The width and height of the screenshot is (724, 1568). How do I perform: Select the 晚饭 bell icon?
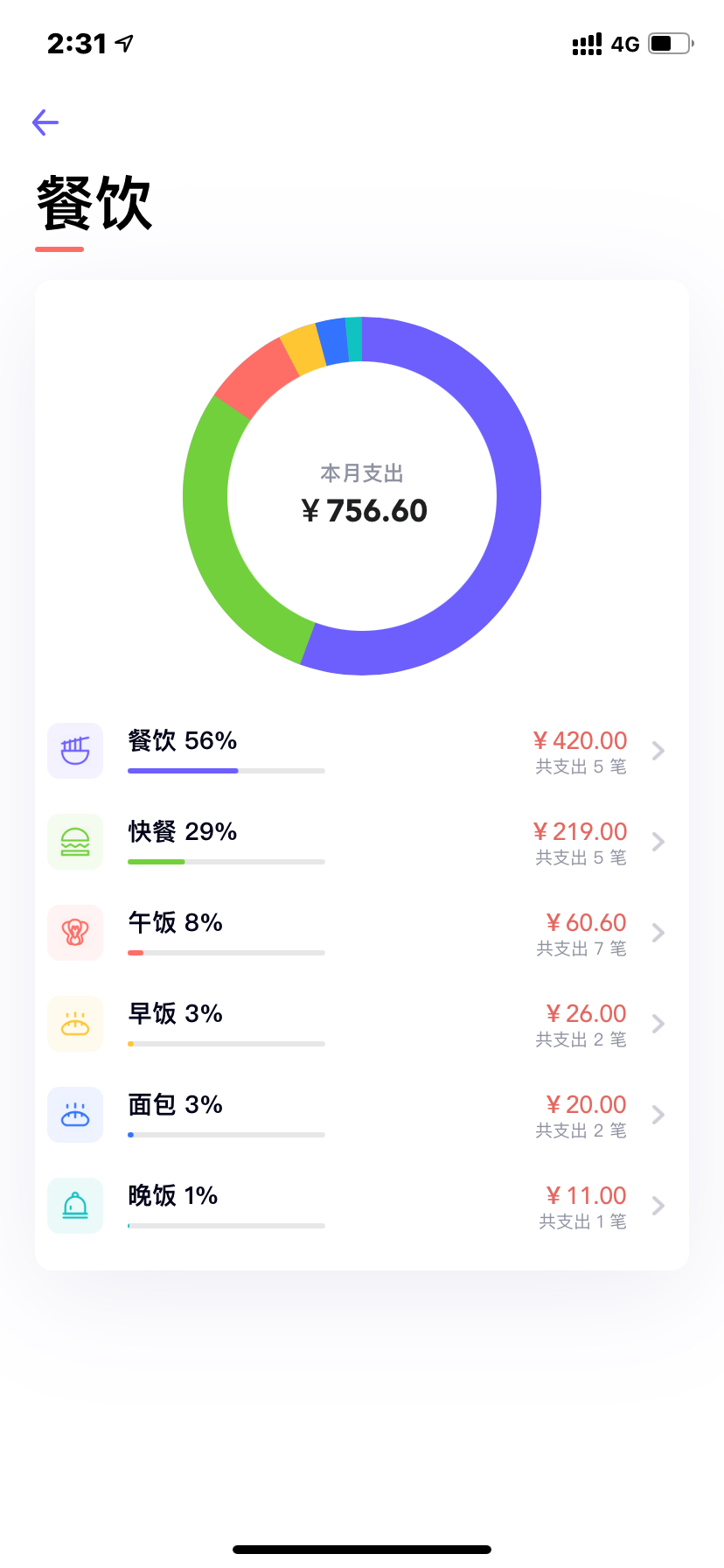click(74, 1205)
